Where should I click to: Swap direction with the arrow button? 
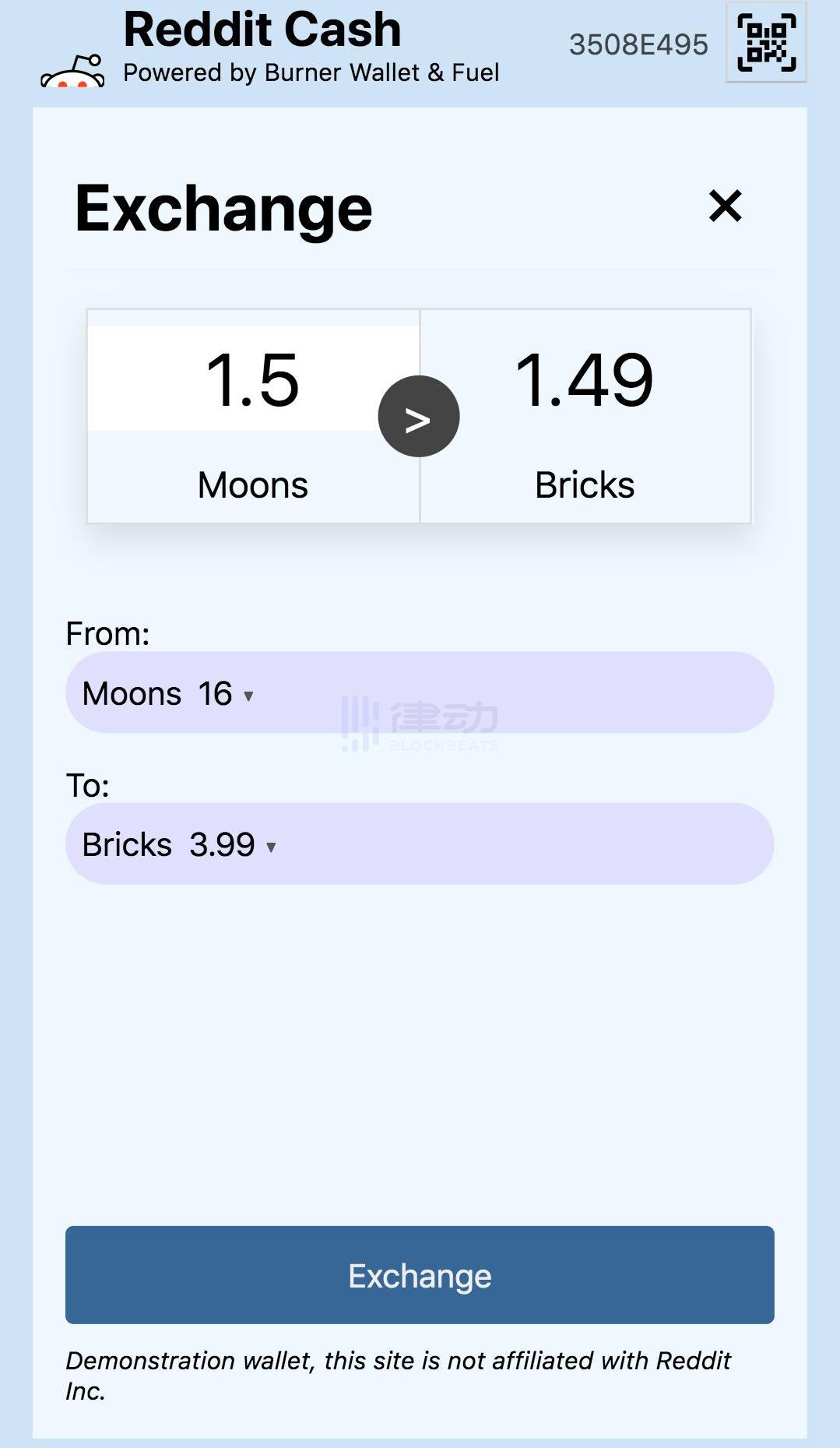coord(419,417)
